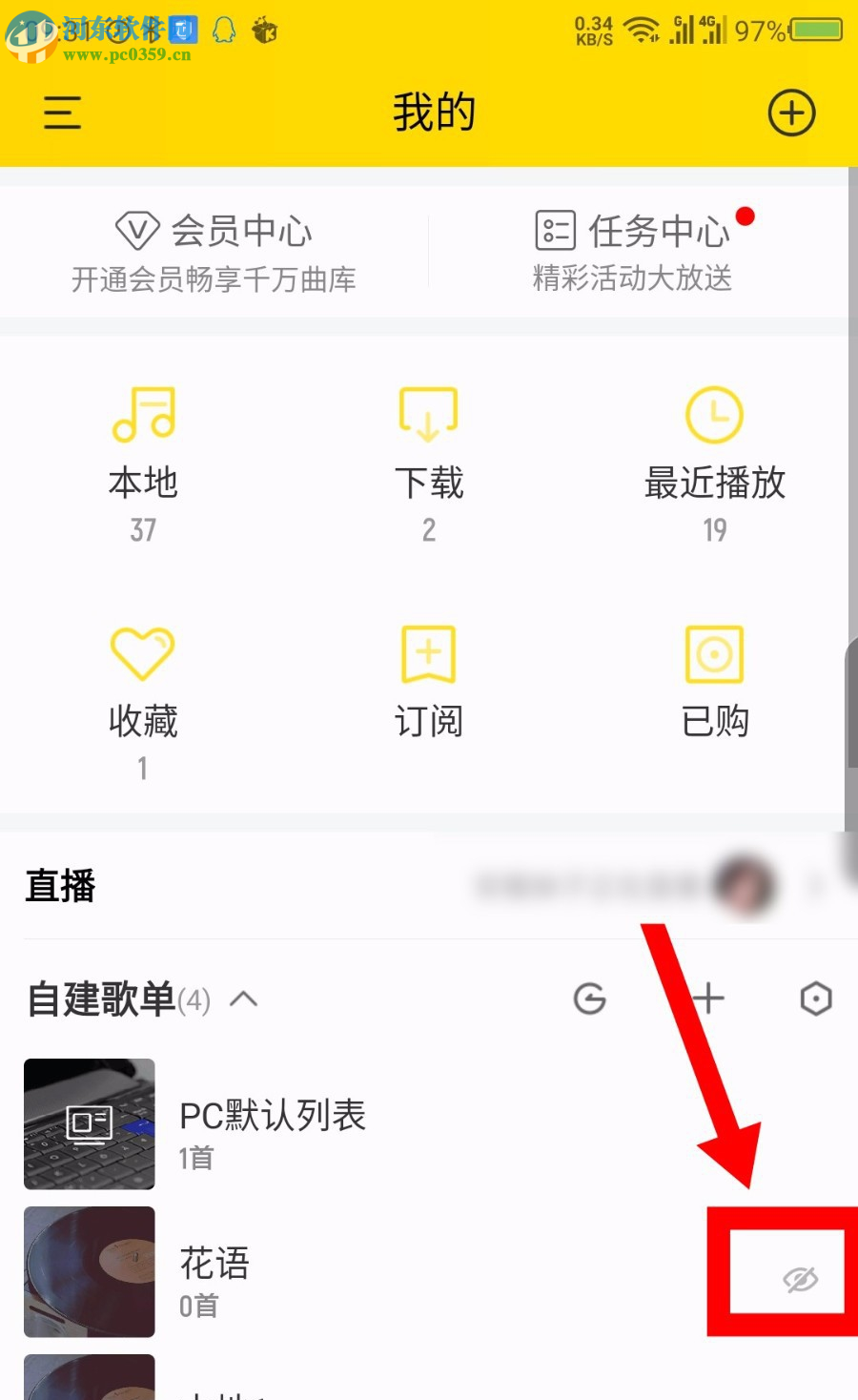
Task: Open the side navigation hamburger menu
Action: [60, 112]
